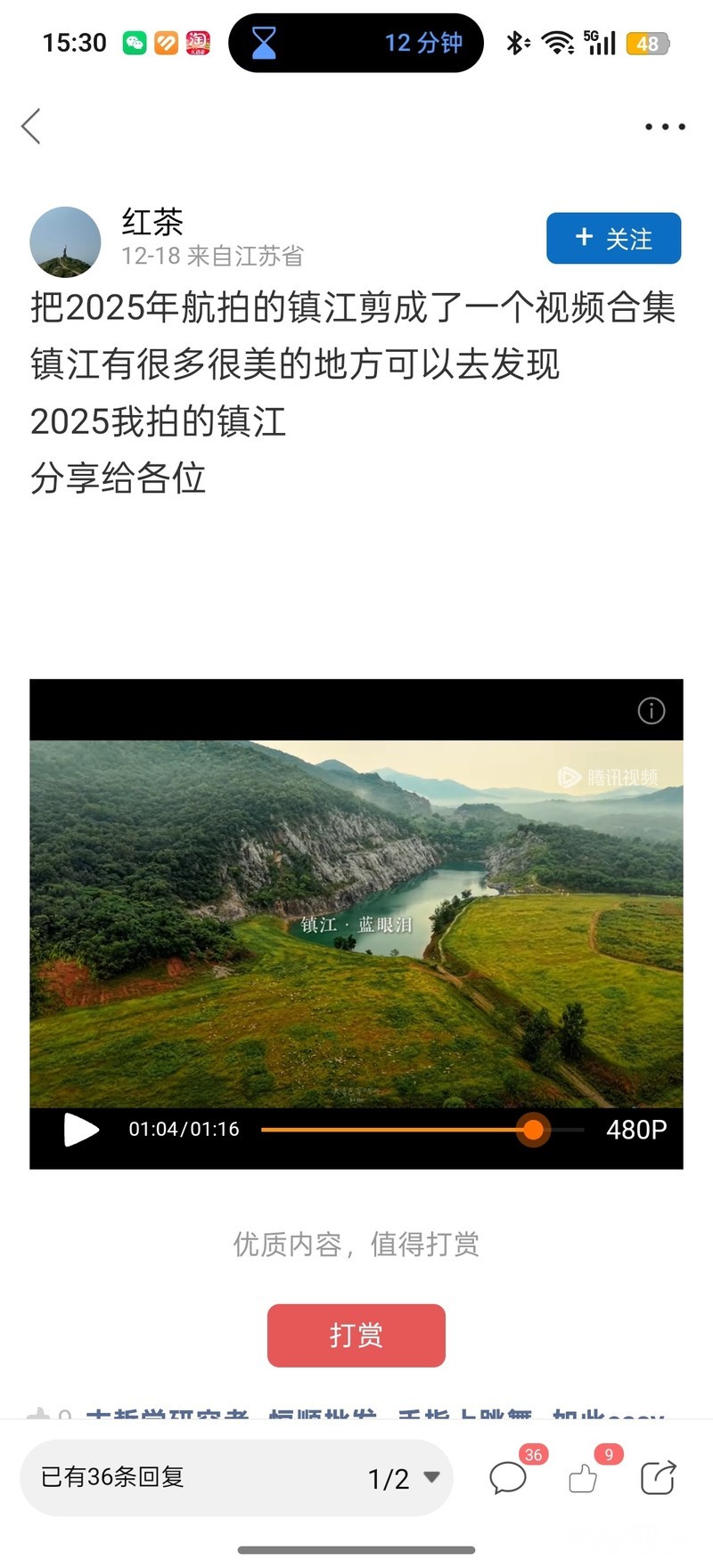Change the 480P video quality

[x=636, y=1130]
